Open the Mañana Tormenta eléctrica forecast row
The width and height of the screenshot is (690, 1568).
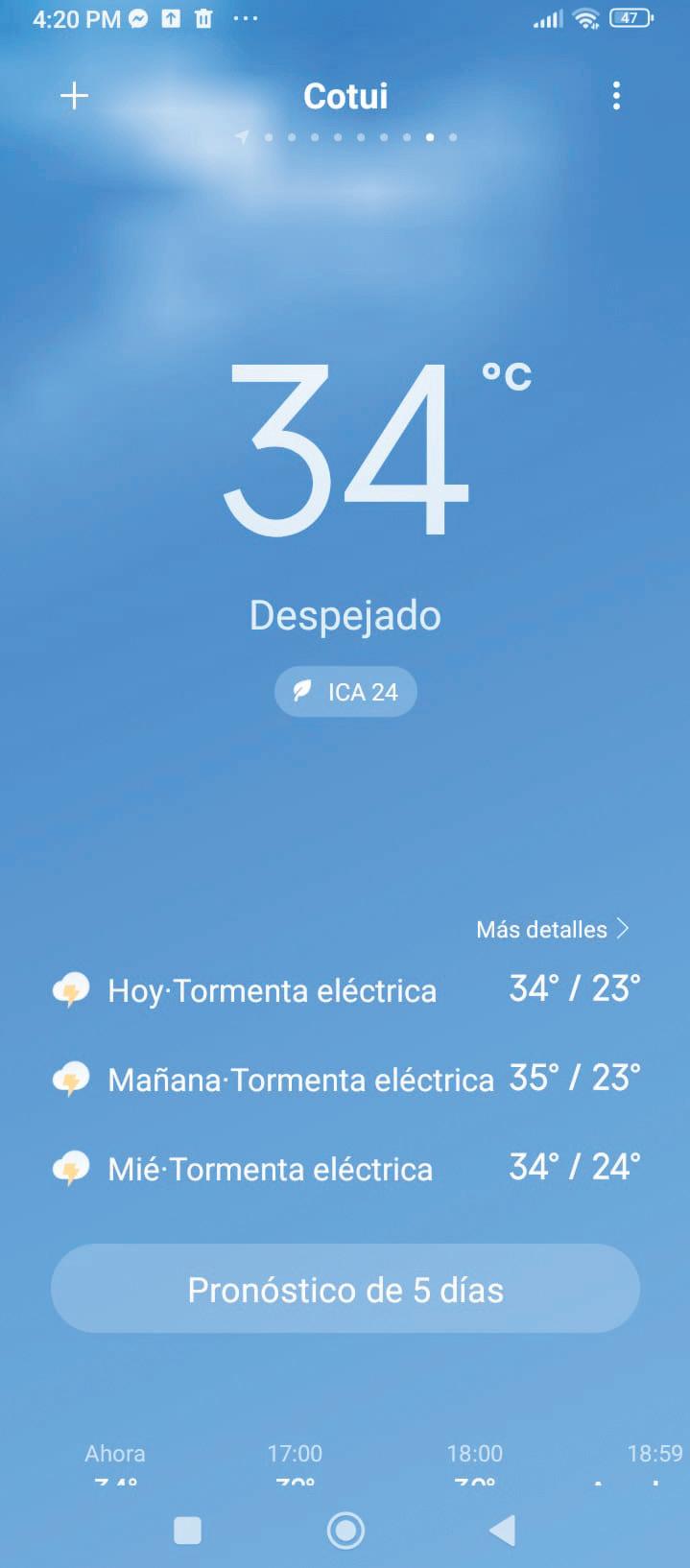(345, 1079)
